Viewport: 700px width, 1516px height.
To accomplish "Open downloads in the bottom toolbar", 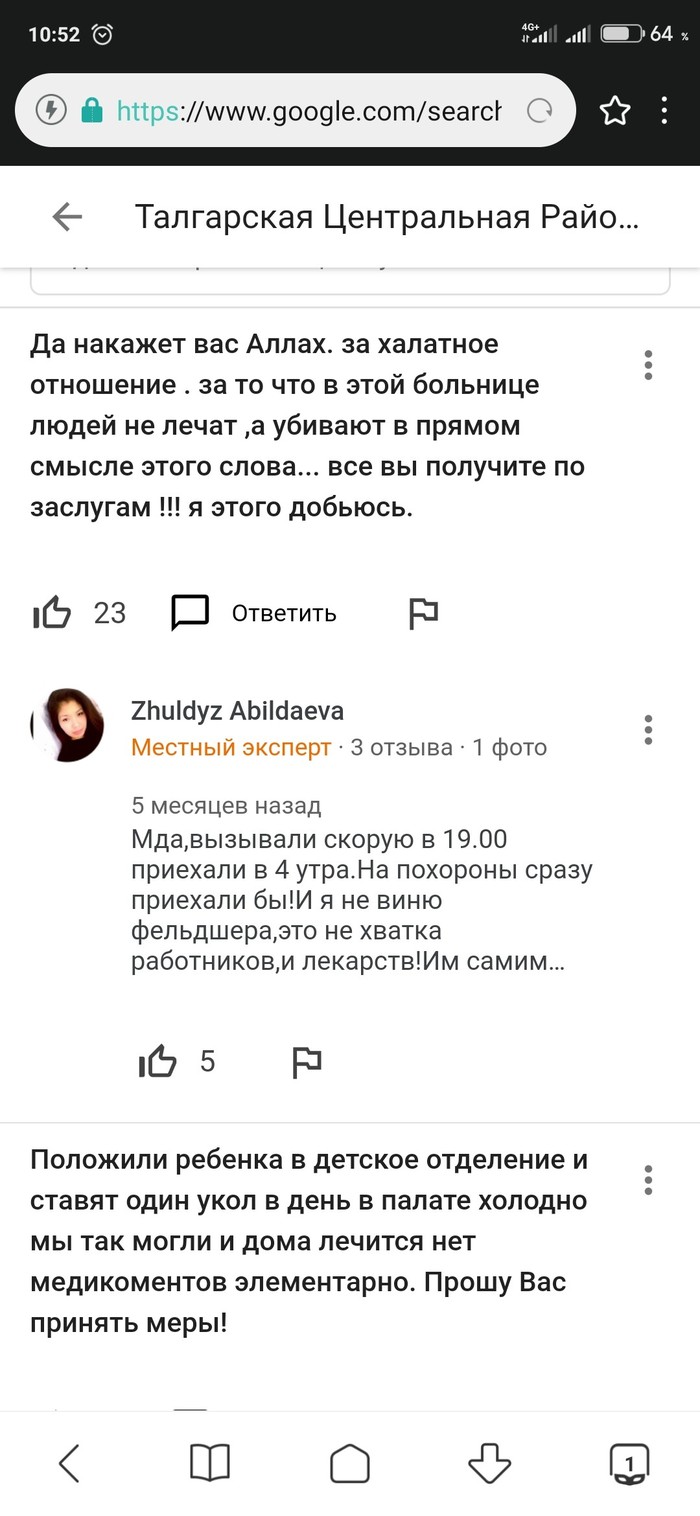I will 490,1463.
